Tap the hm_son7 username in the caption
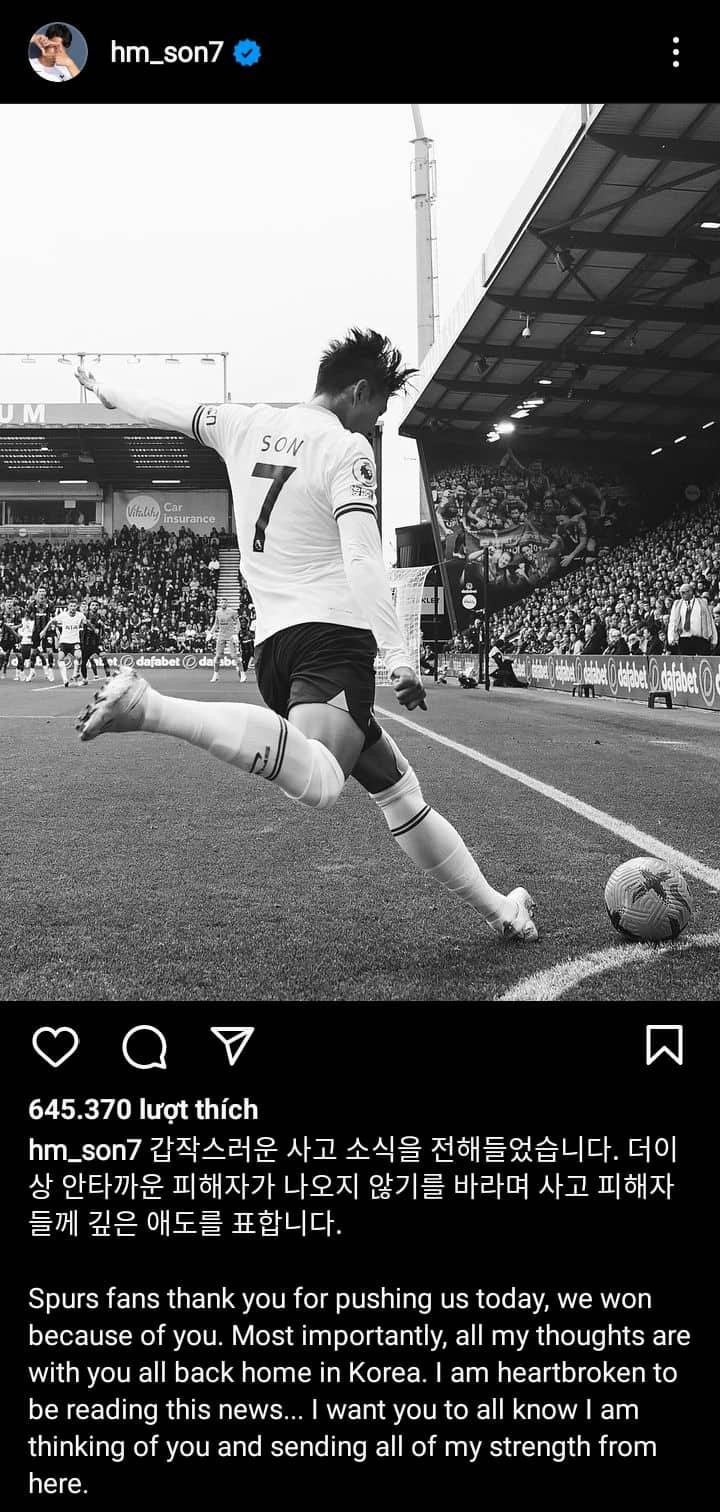The height and width of the screenshot is (1512, 720). pyautogui.click(x=85, y=1149)
